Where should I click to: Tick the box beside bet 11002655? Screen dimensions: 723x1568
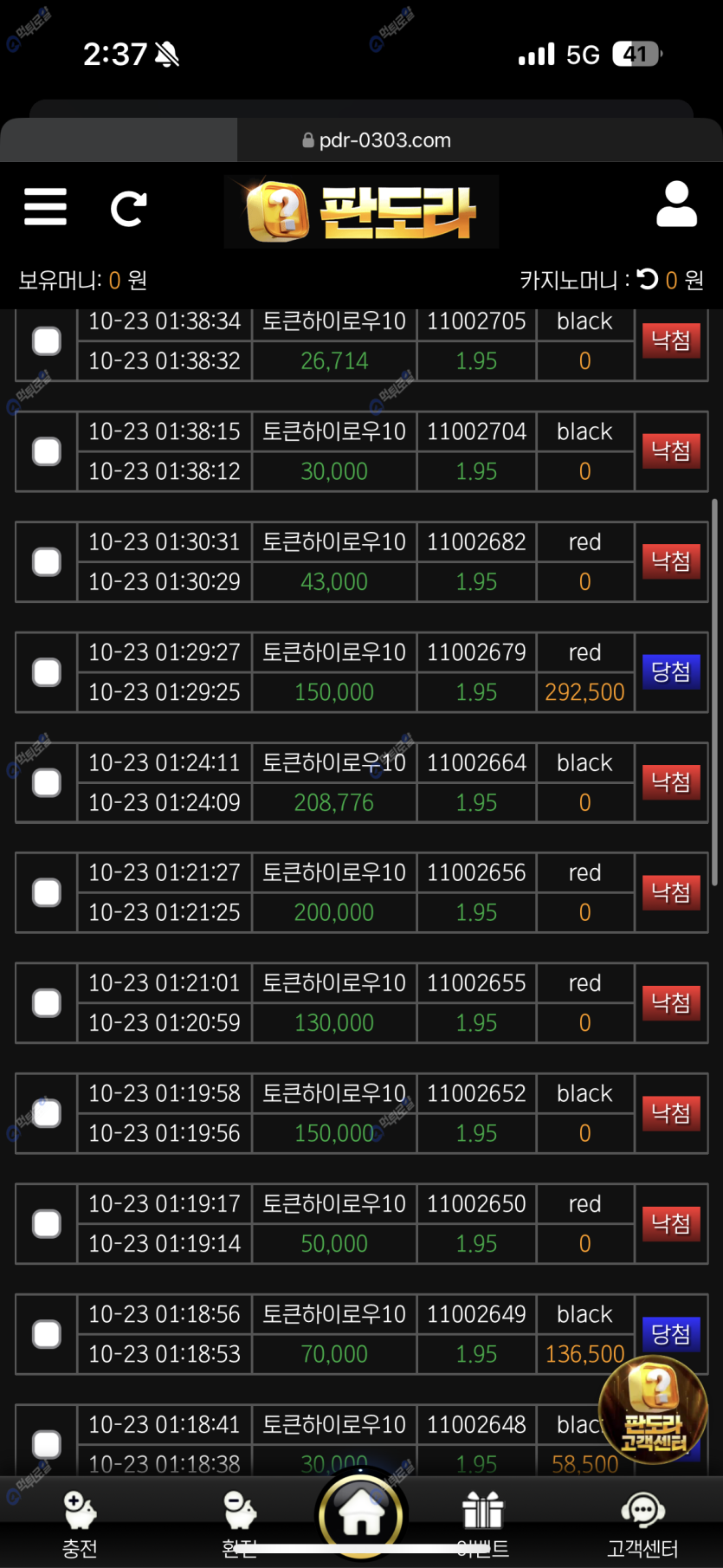47,1003
